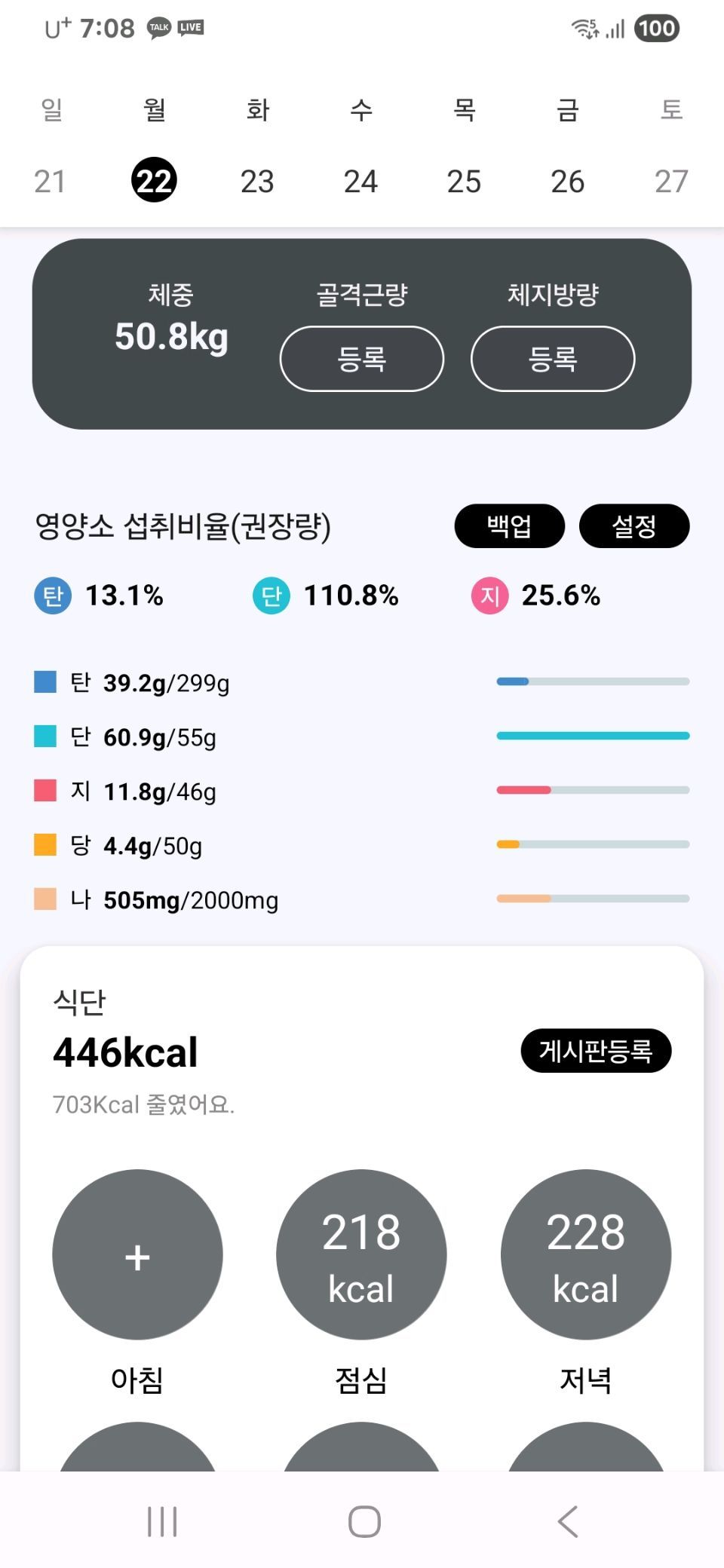Select Saturday the 27th in the week calendar
The height and width of the screenshot is (1568, 724).
(x=671, y=181)
